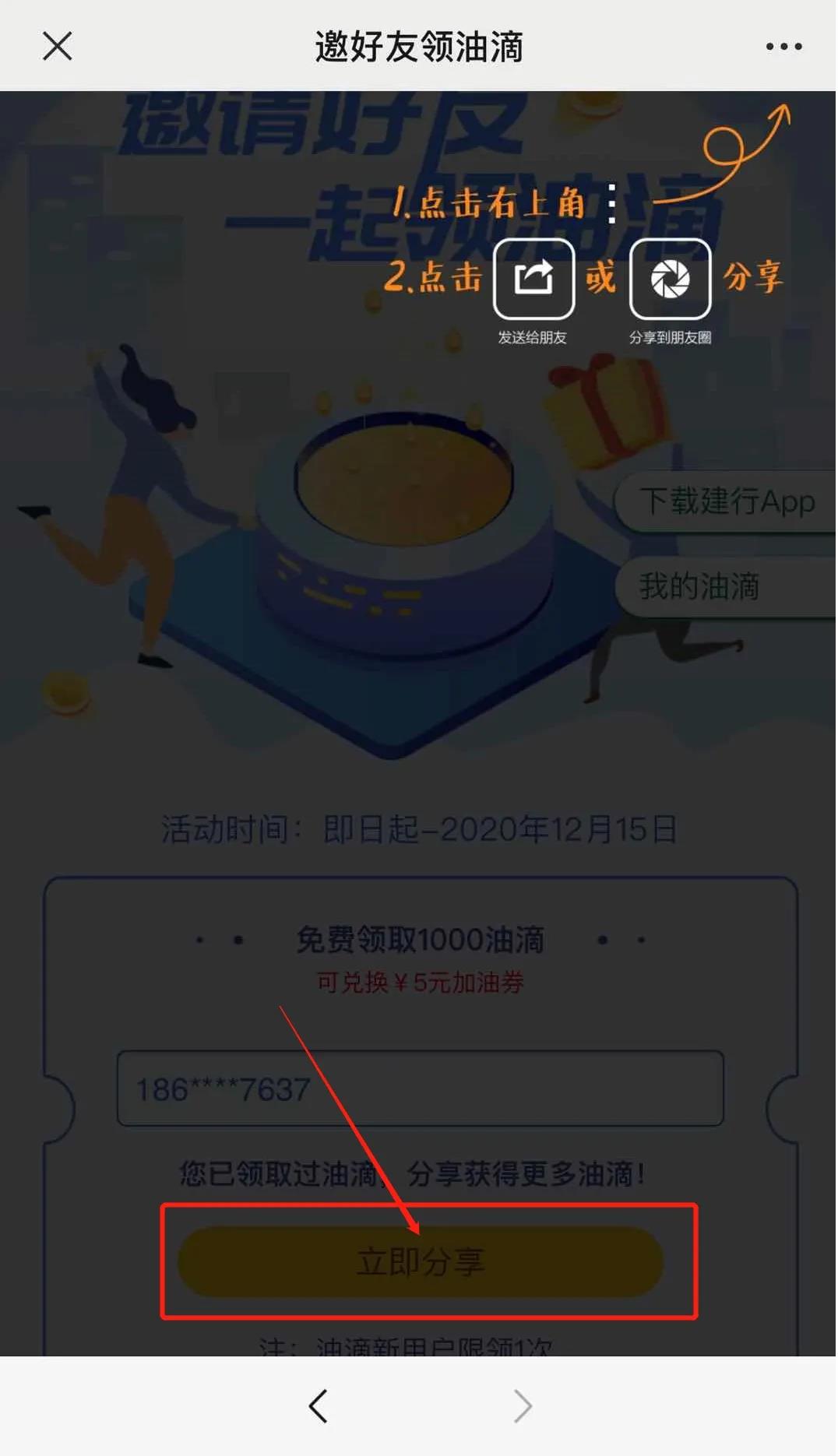The image size is (838, 1456).
Task: Close the 邀好友领油滴 page
Action: coord(57,46)
